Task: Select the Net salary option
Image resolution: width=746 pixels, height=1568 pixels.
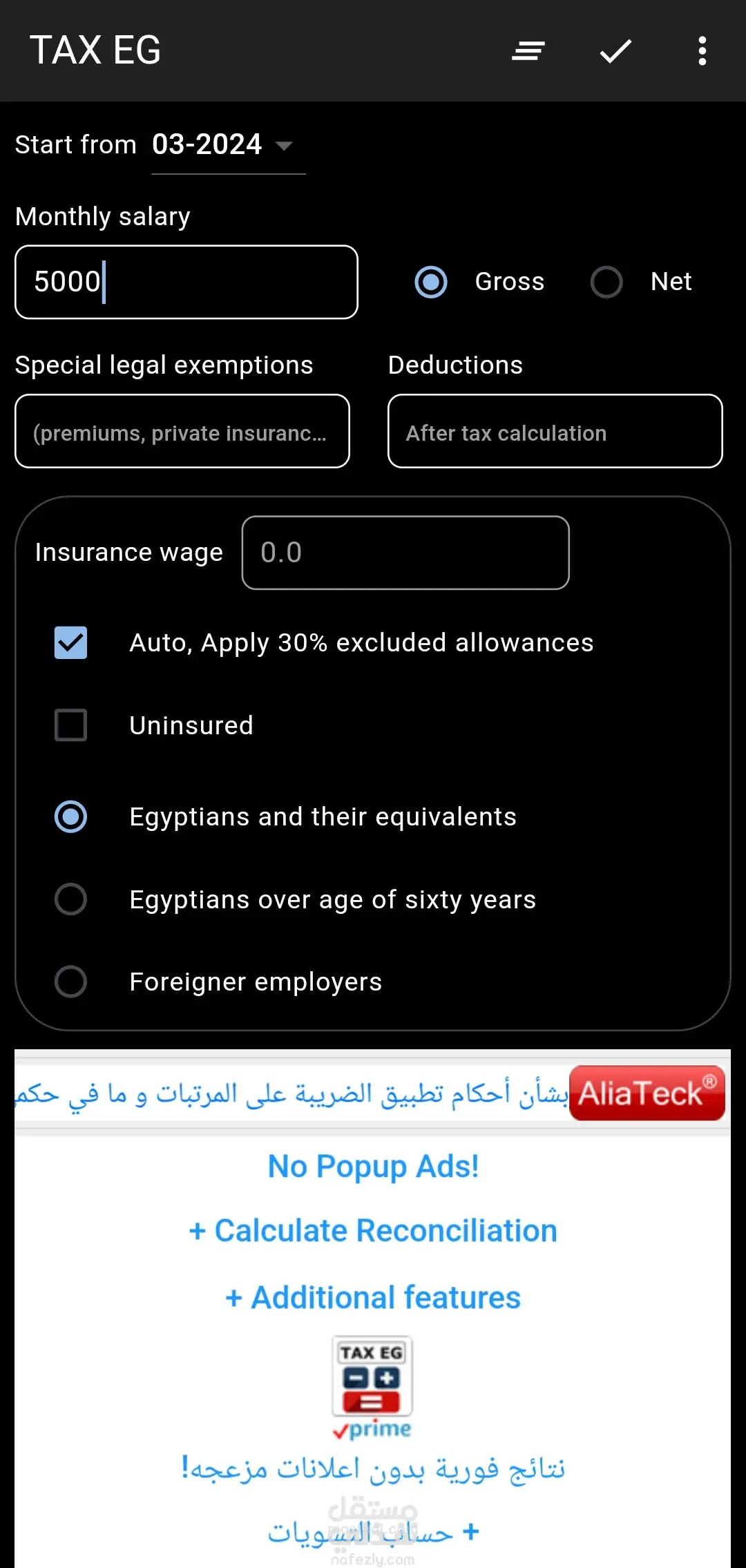Action: 606,282
